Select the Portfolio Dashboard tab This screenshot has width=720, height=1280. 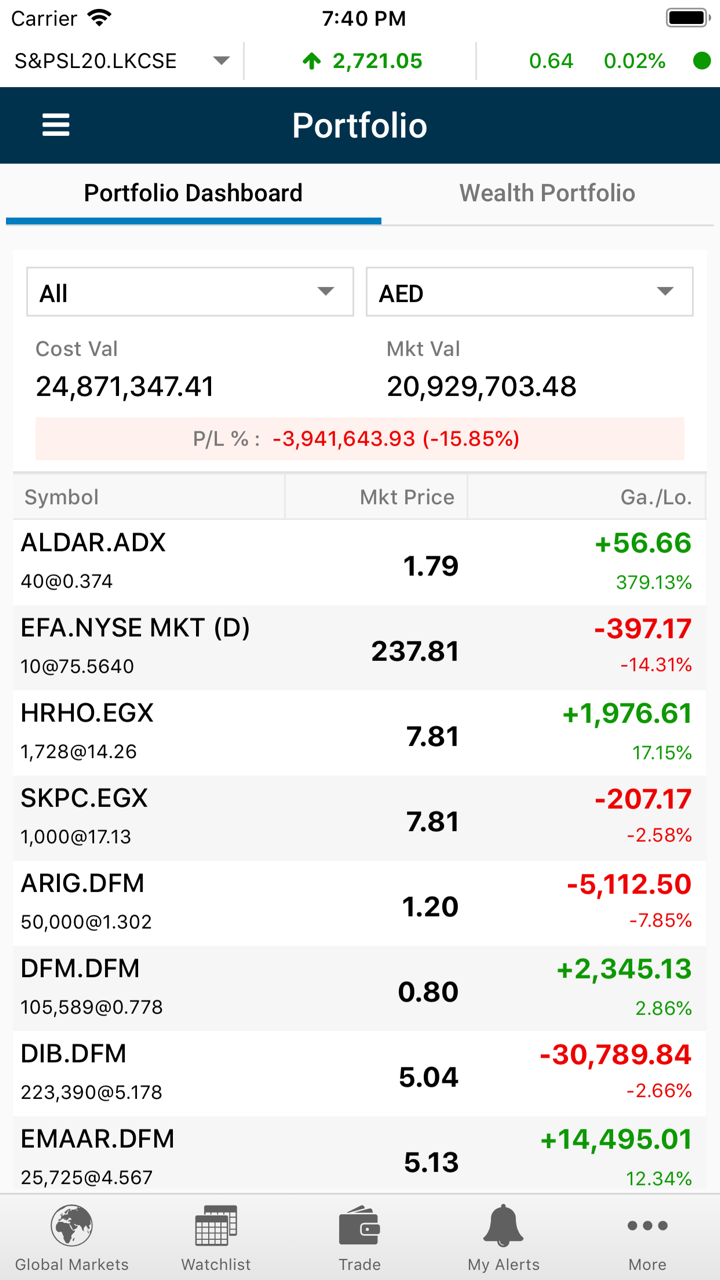point(193,193)
